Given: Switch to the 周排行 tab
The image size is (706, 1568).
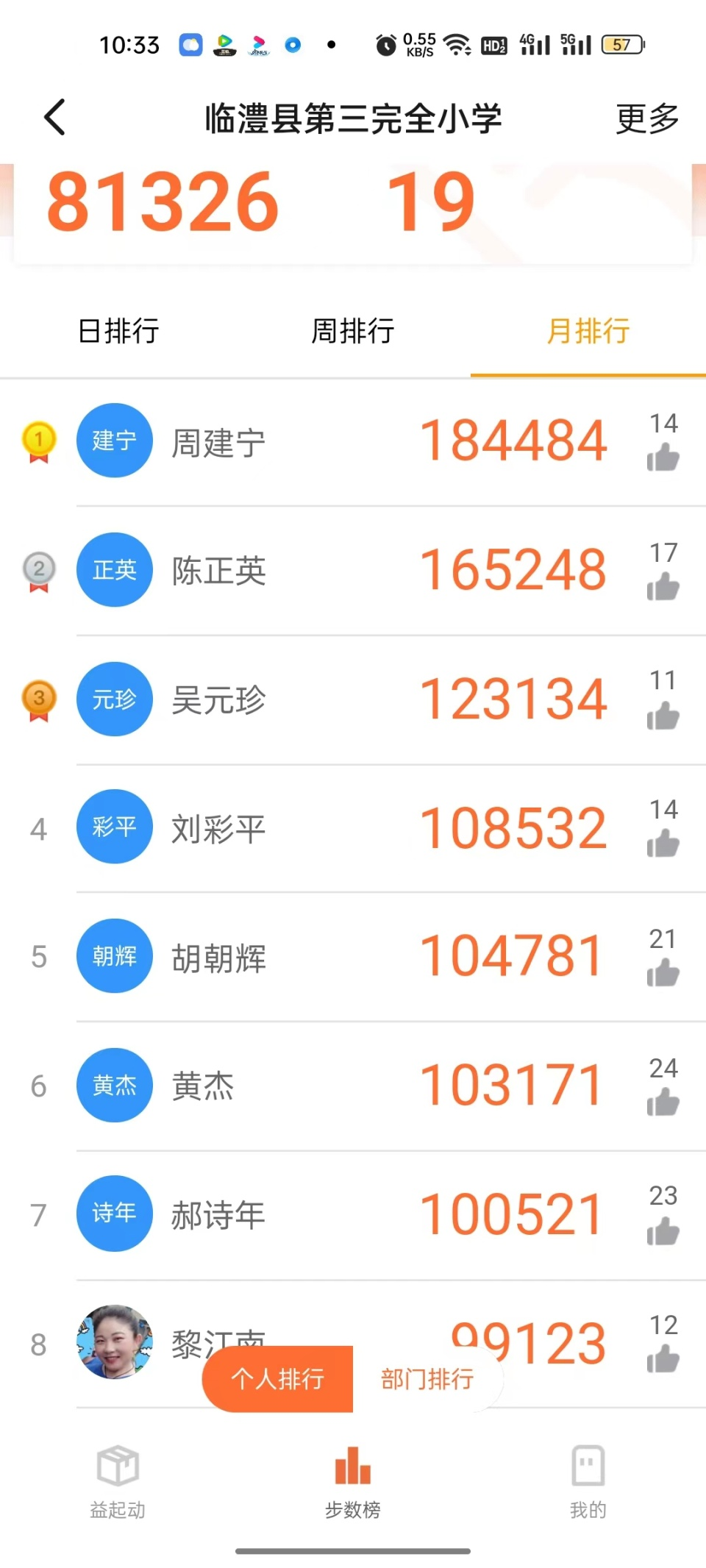Looking at the screenshot, I should pyautogui.click(x=353, y=331).
